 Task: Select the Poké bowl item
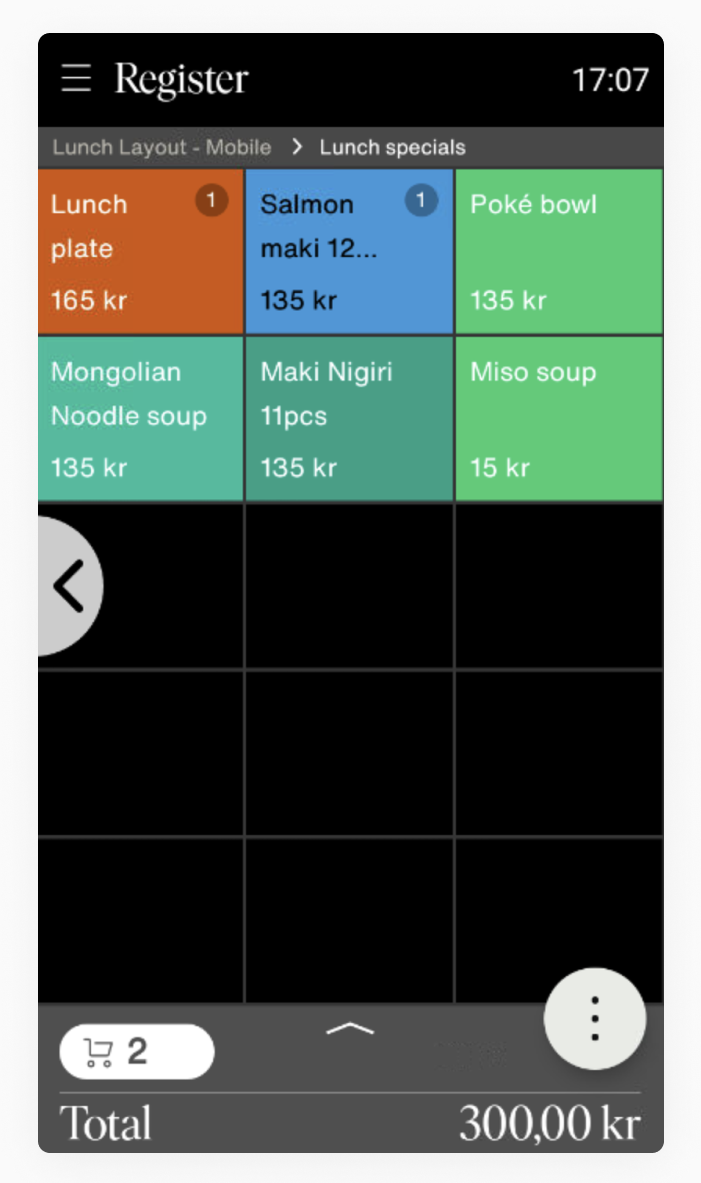point(559,251)
